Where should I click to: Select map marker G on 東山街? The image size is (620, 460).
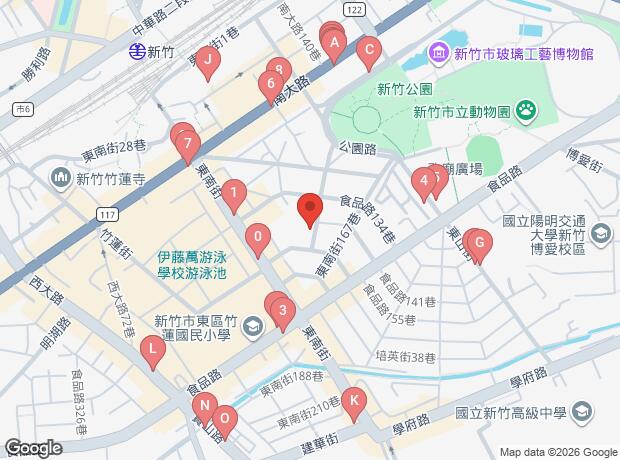coord(480,245)
